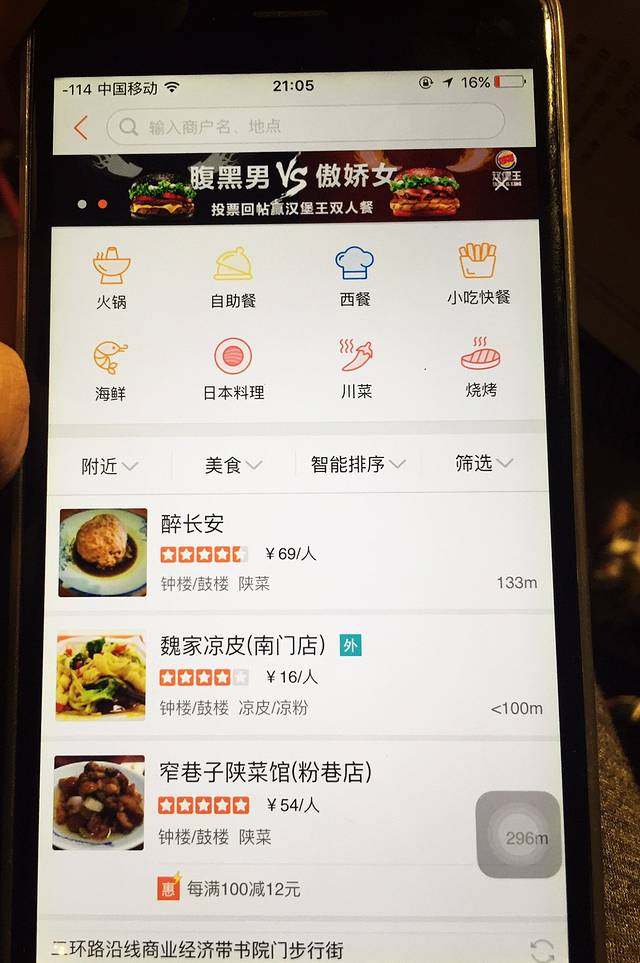This screenshot has width=640, height=963.
Task: Browse the 烧烤 barbecue category
Action: [481, 366]
